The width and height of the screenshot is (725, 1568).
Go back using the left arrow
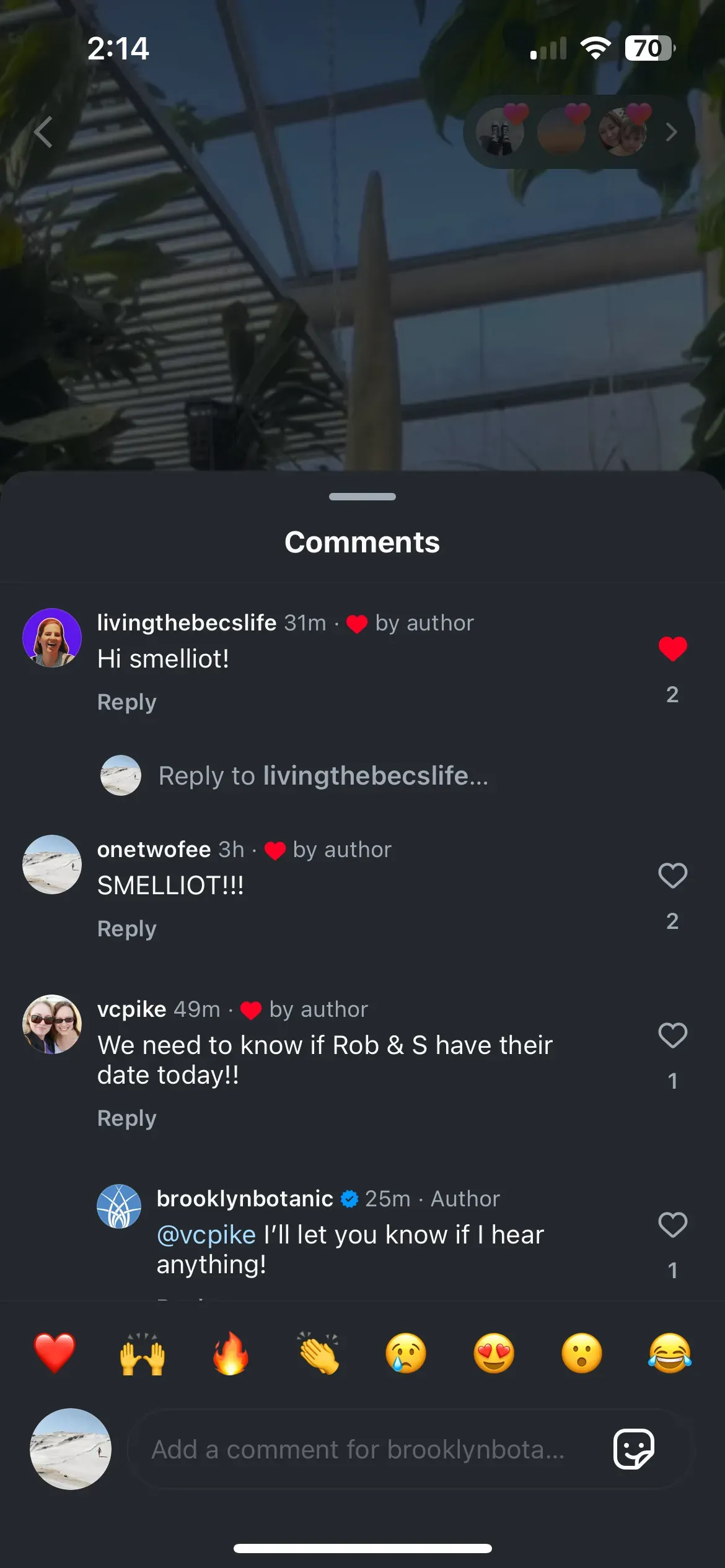43,132
